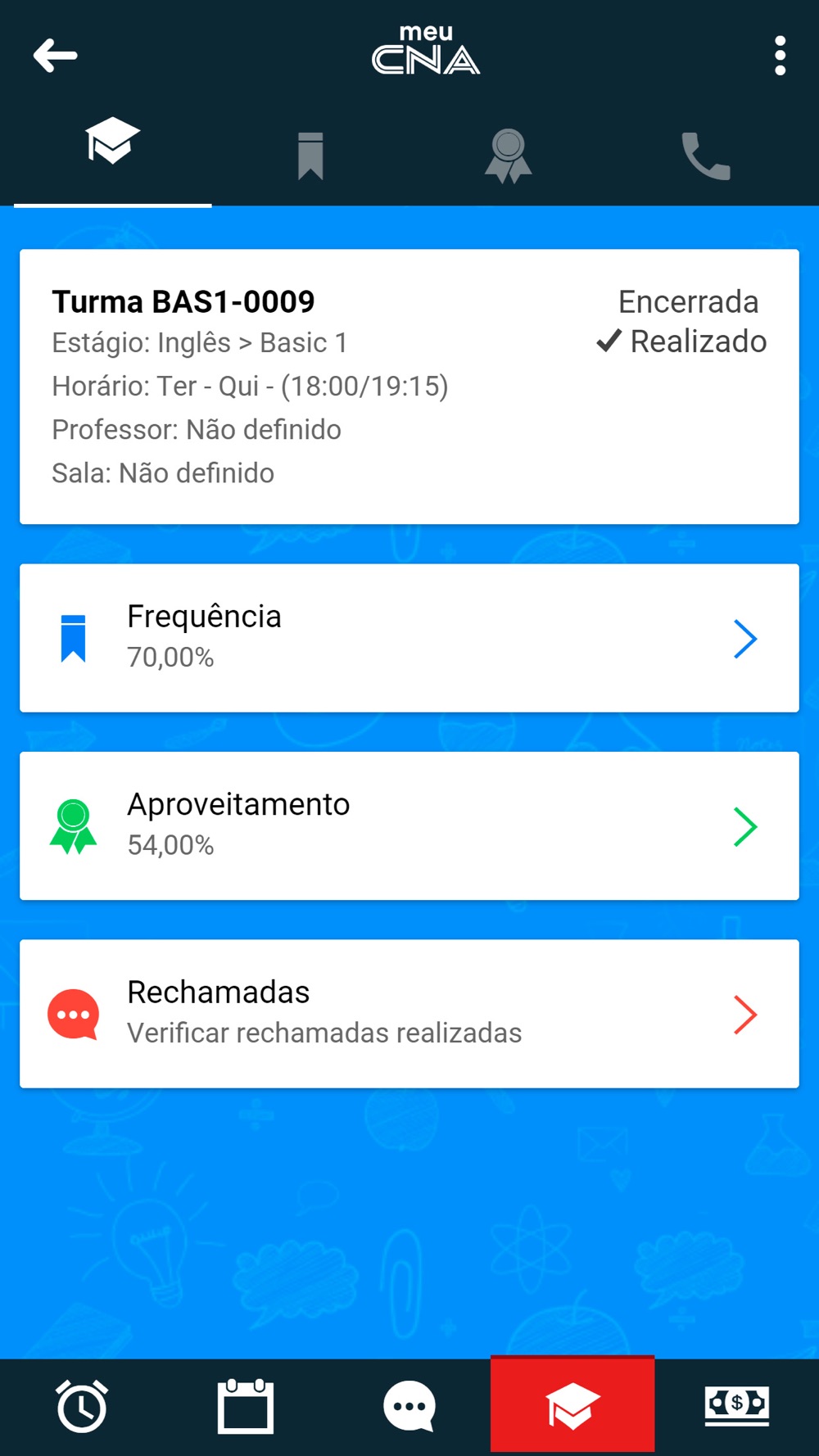Screen dimensions: 819x1456
Task: Open the three-dot overflow menu
Action: tap(780, 56)
